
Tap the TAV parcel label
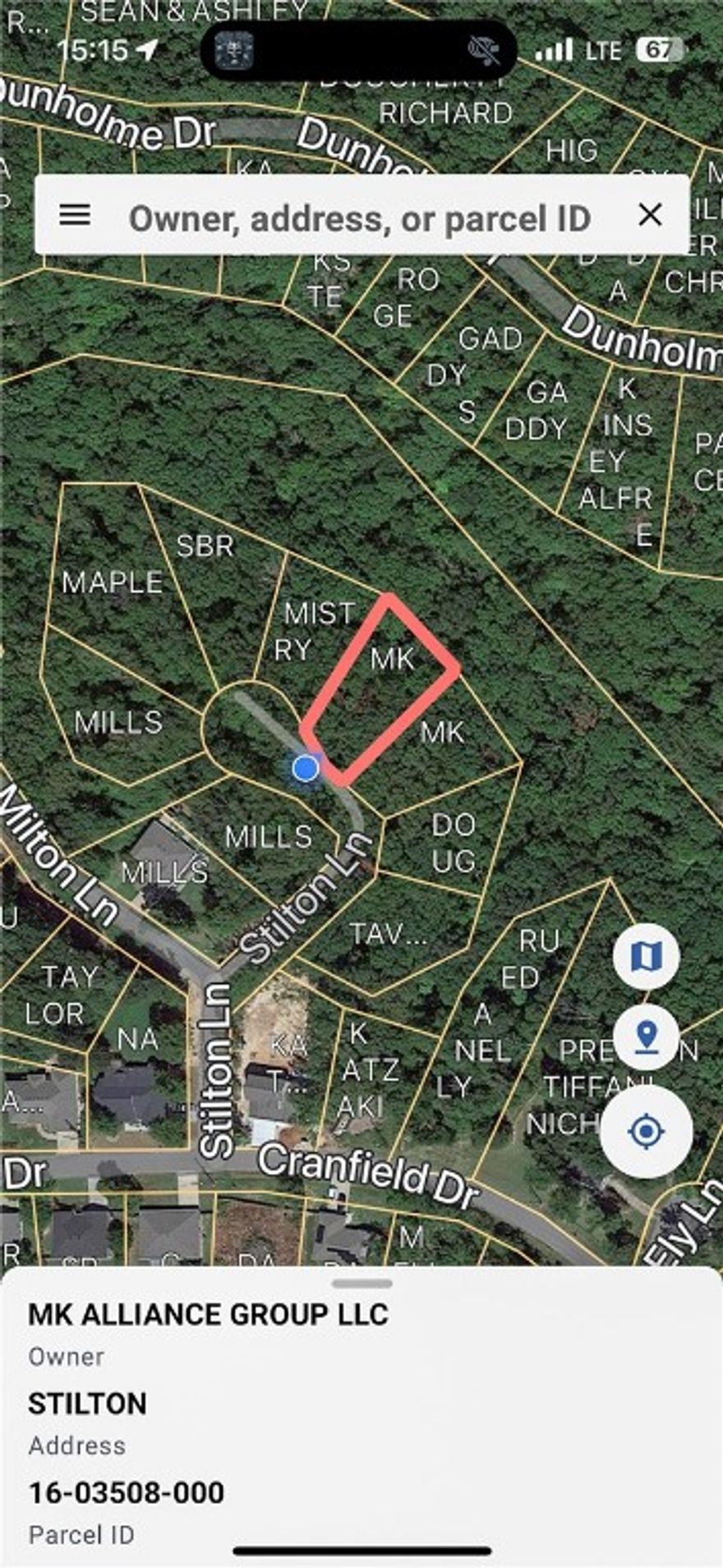(386, 934)
